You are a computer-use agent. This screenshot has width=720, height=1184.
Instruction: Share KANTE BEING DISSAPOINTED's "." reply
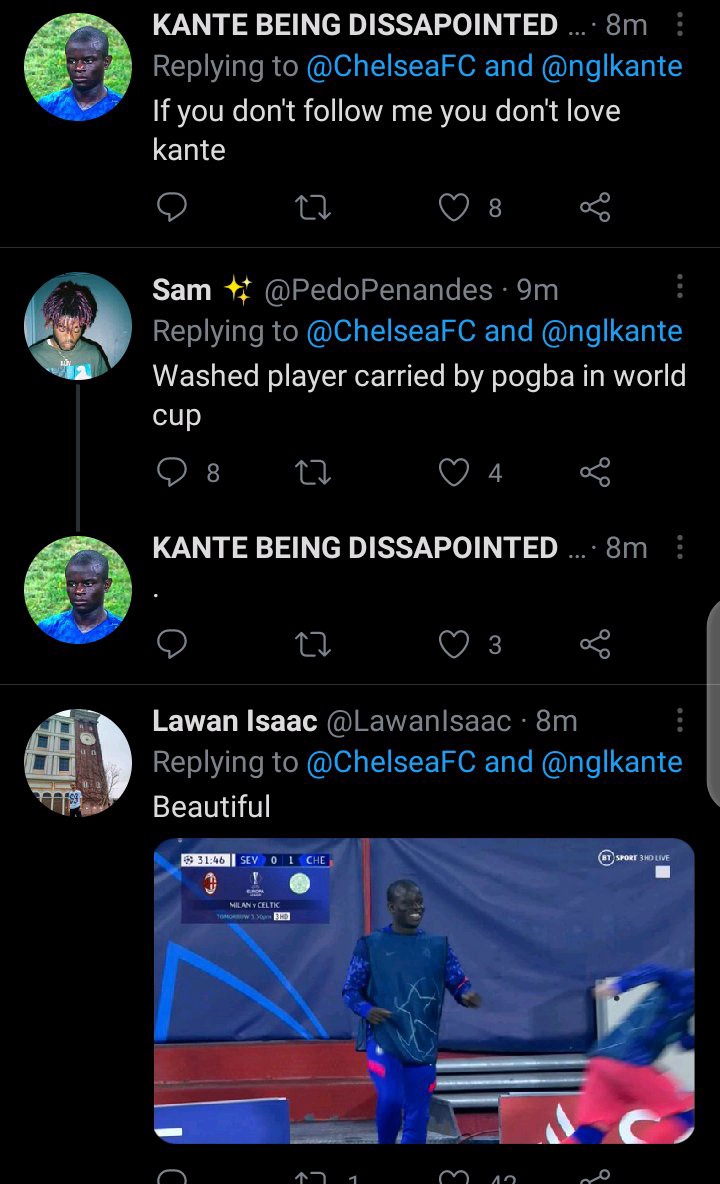[595, 644]
